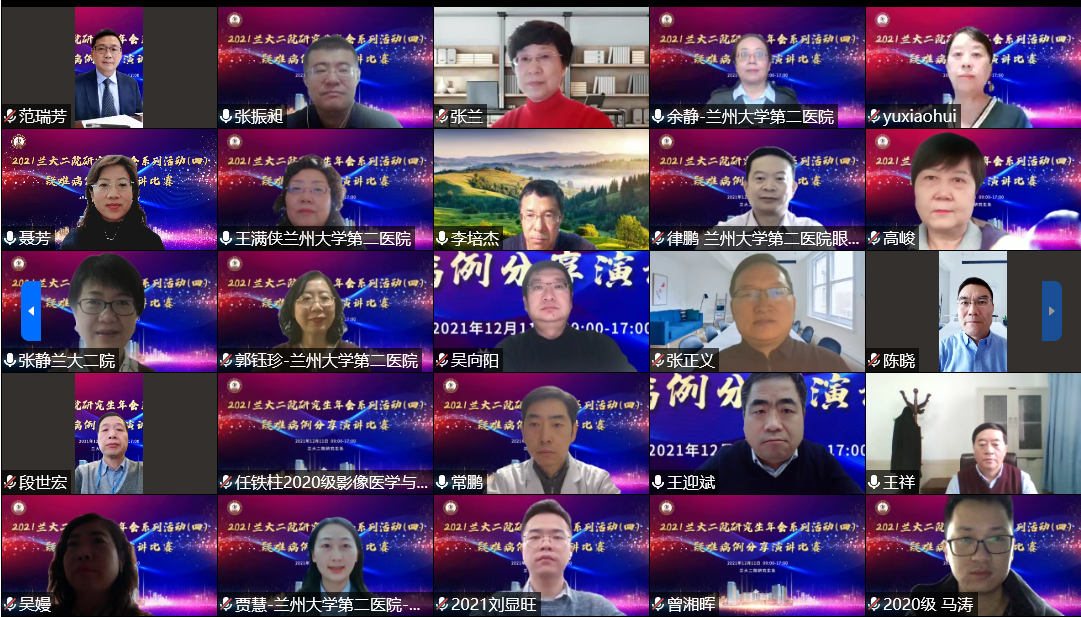Open 高峻's video tile

click(973, 188)
